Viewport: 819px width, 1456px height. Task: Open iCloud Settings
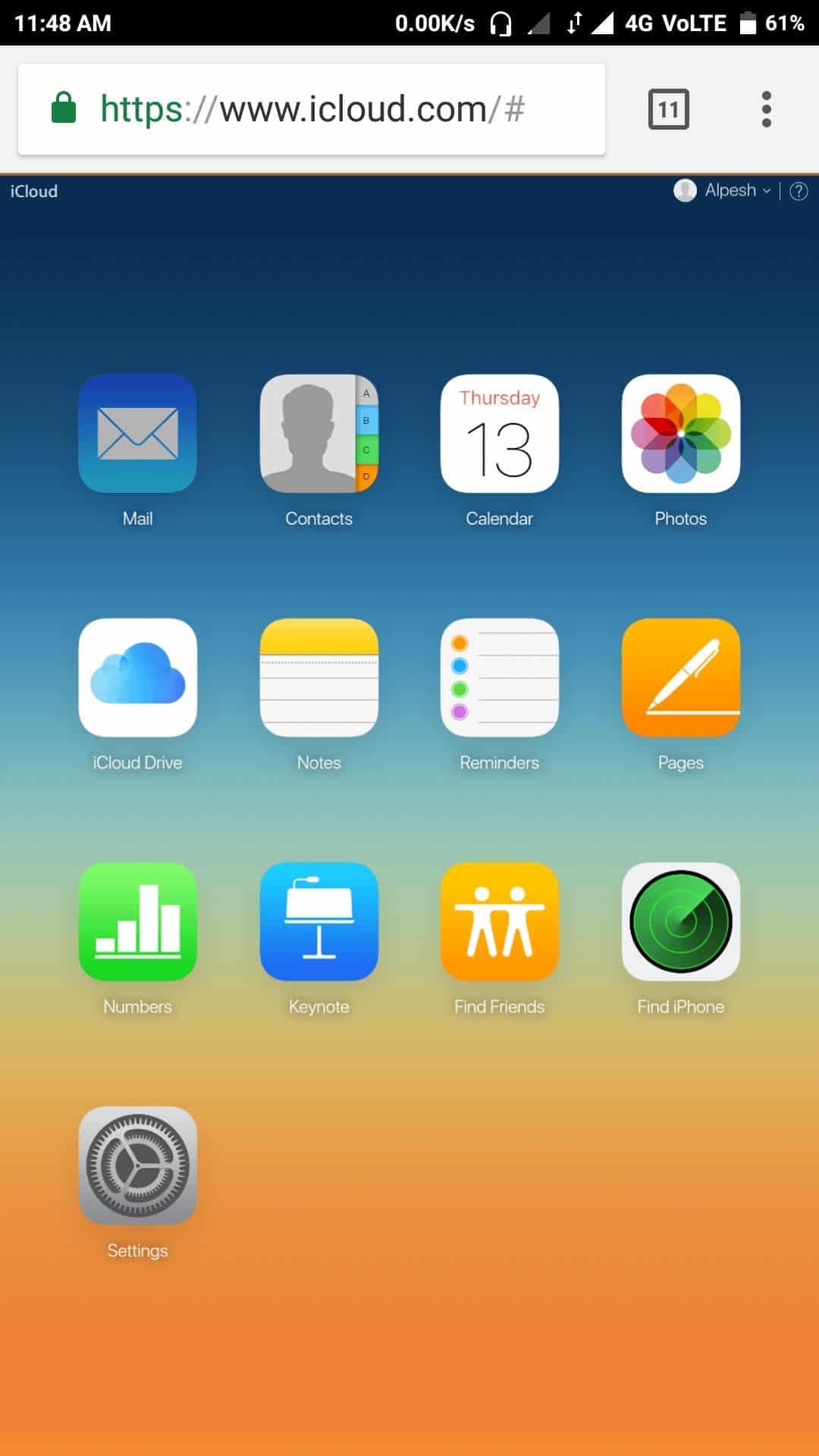(137, 1166)
